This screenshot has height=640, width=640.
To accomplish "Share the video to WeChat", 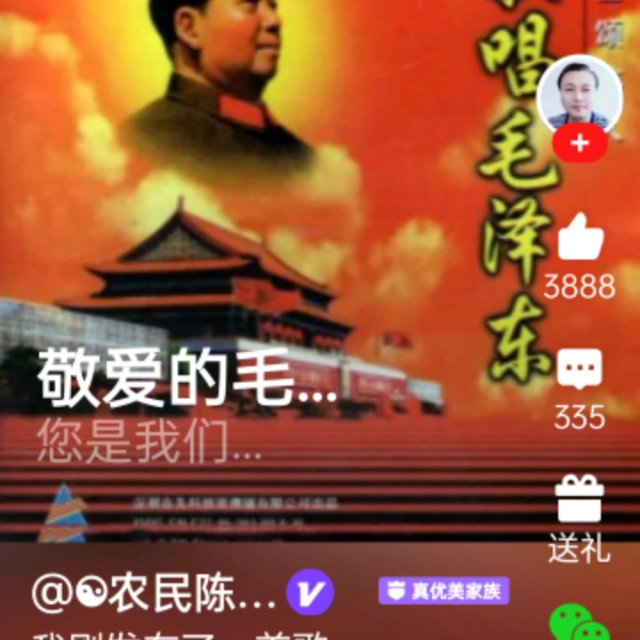I will point(579,622).
